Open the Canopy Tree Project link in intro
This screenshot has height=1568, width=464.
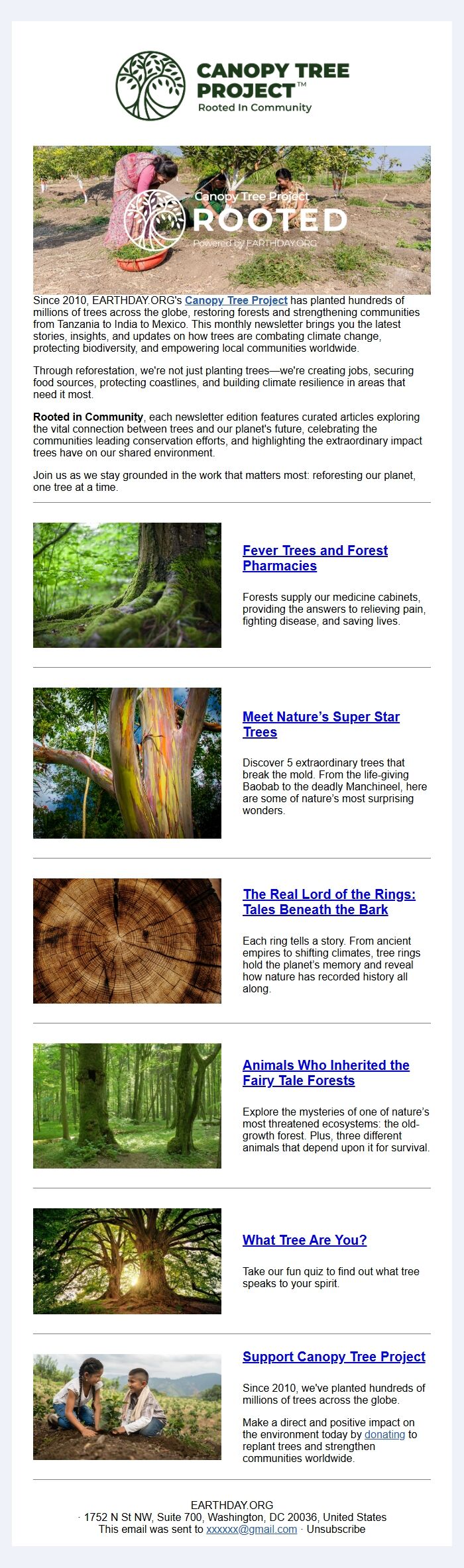point(236,300)
